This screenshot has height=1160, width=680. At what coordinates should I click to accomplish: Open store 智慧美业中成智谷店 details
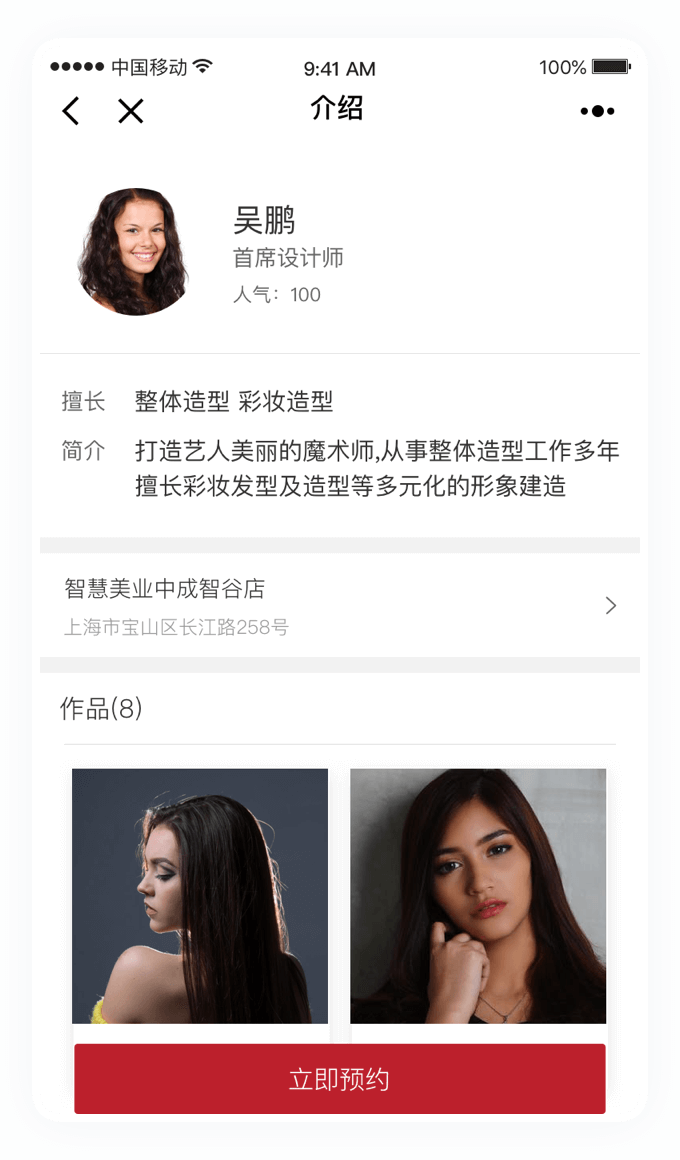point(340,605)
